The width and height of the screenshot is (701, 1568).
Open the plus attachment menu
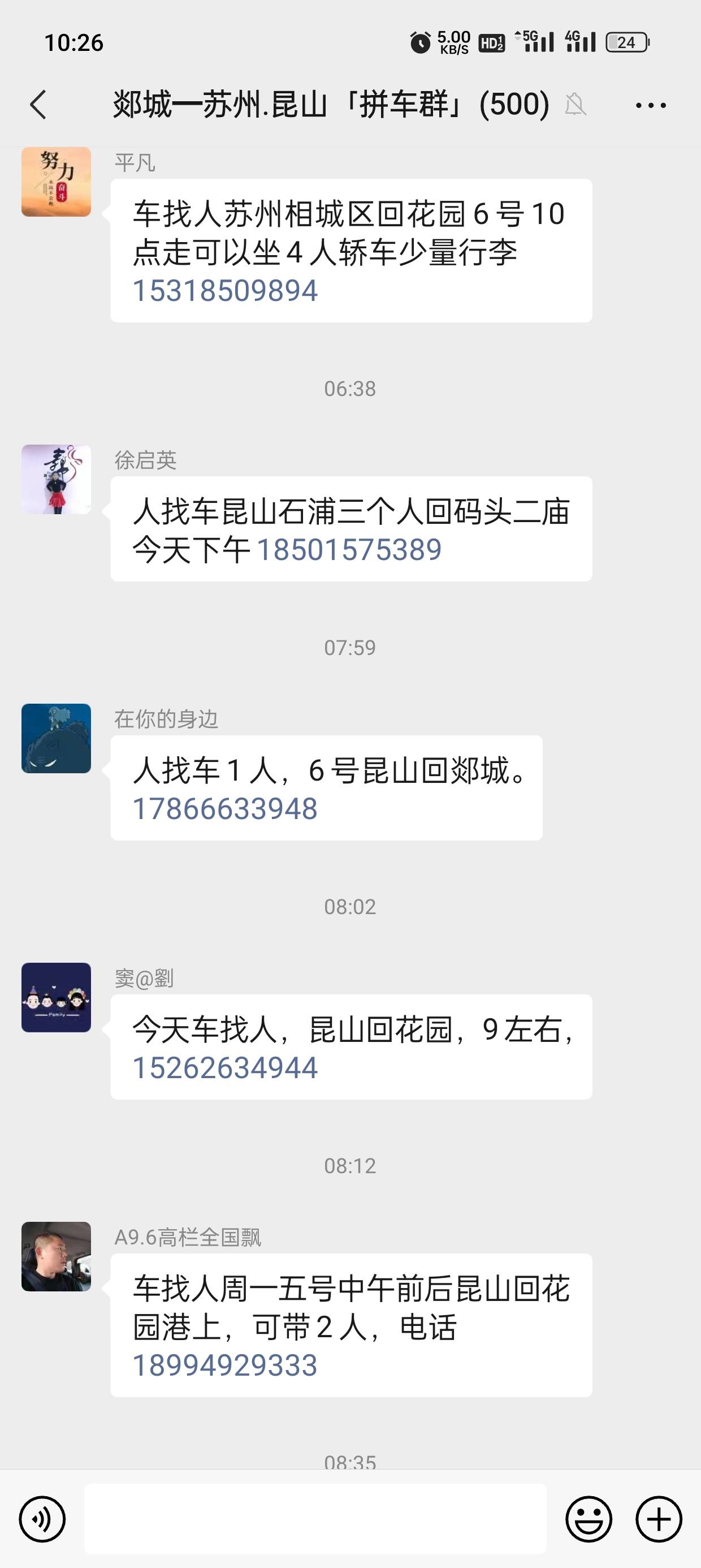659,1519
